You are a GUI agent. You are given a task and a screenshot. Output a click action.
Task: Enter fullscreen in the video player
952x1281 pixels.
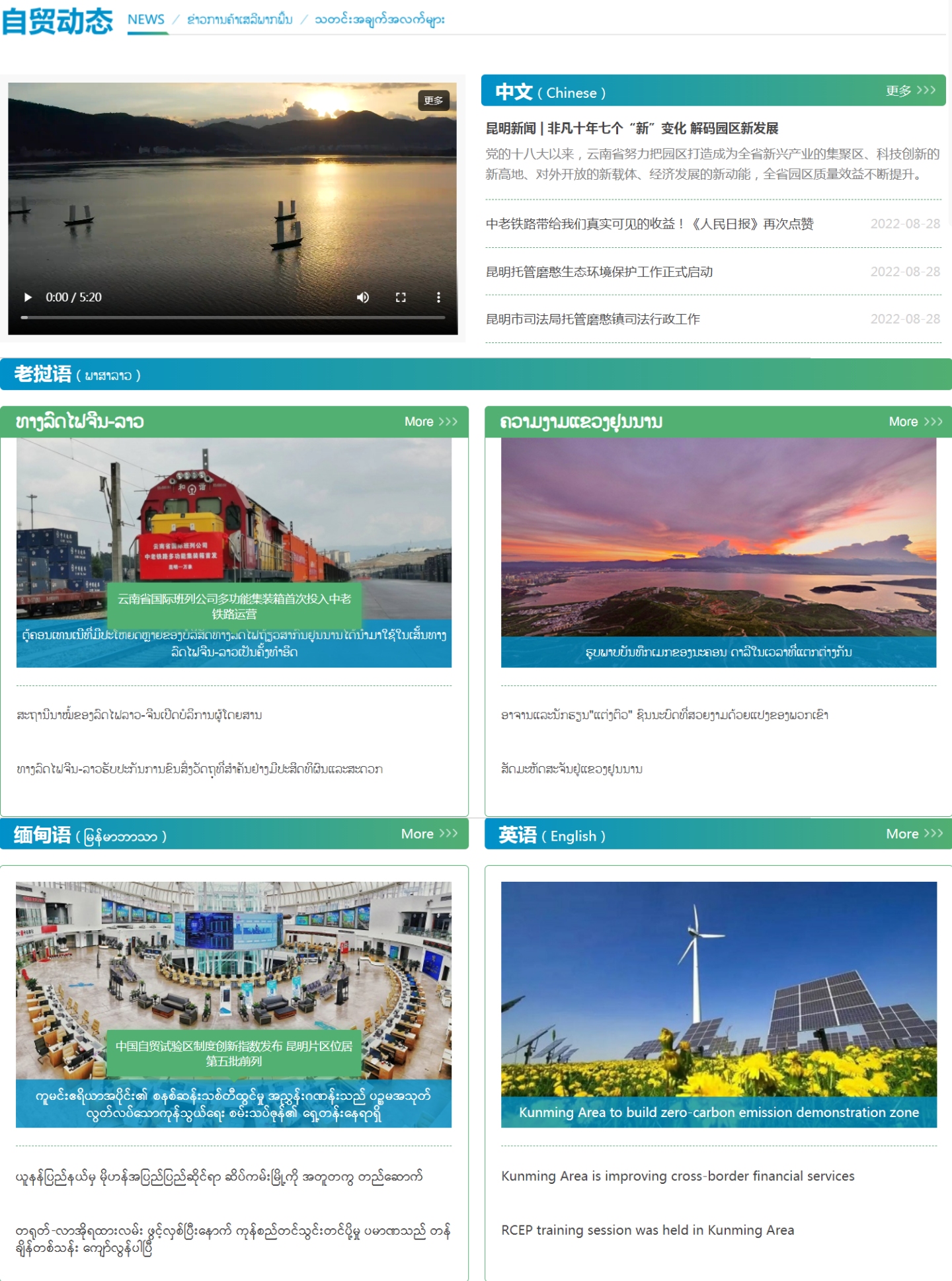point(399,297)
